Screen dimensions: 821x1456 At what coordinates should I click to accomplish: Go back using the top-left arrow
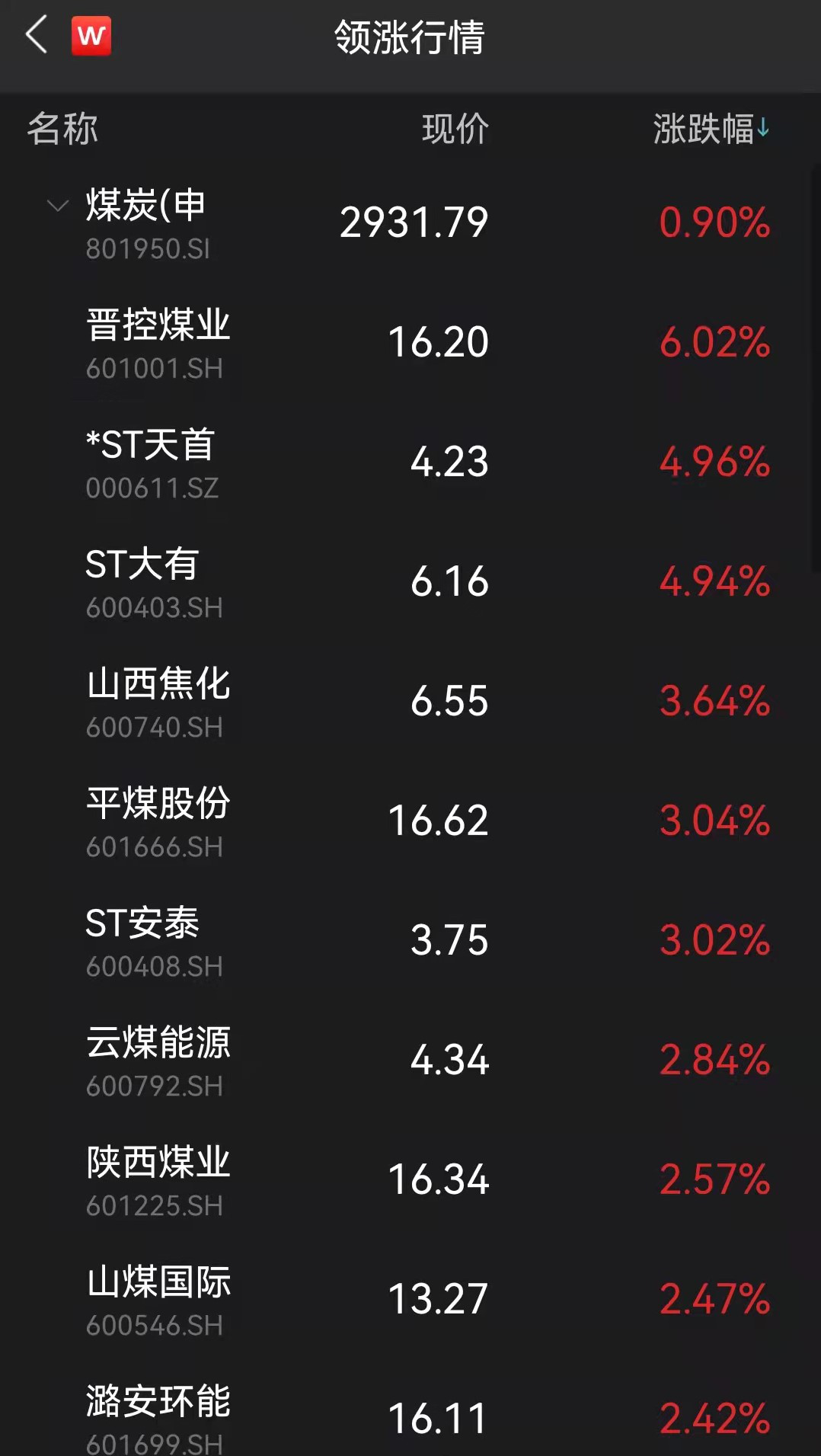point(36,36)
